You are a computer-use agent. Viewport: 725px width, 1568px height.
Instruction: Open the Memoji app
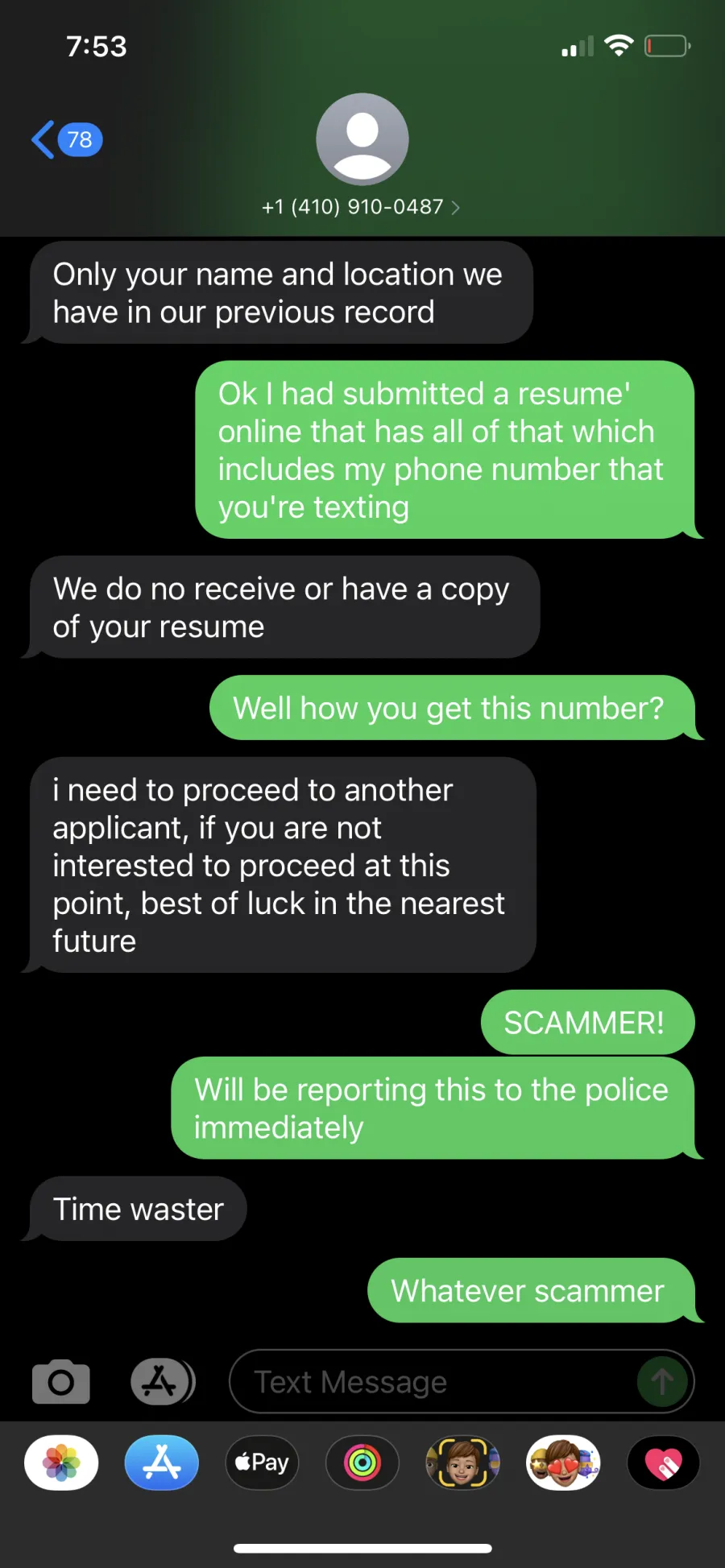tap(462, 1463)
